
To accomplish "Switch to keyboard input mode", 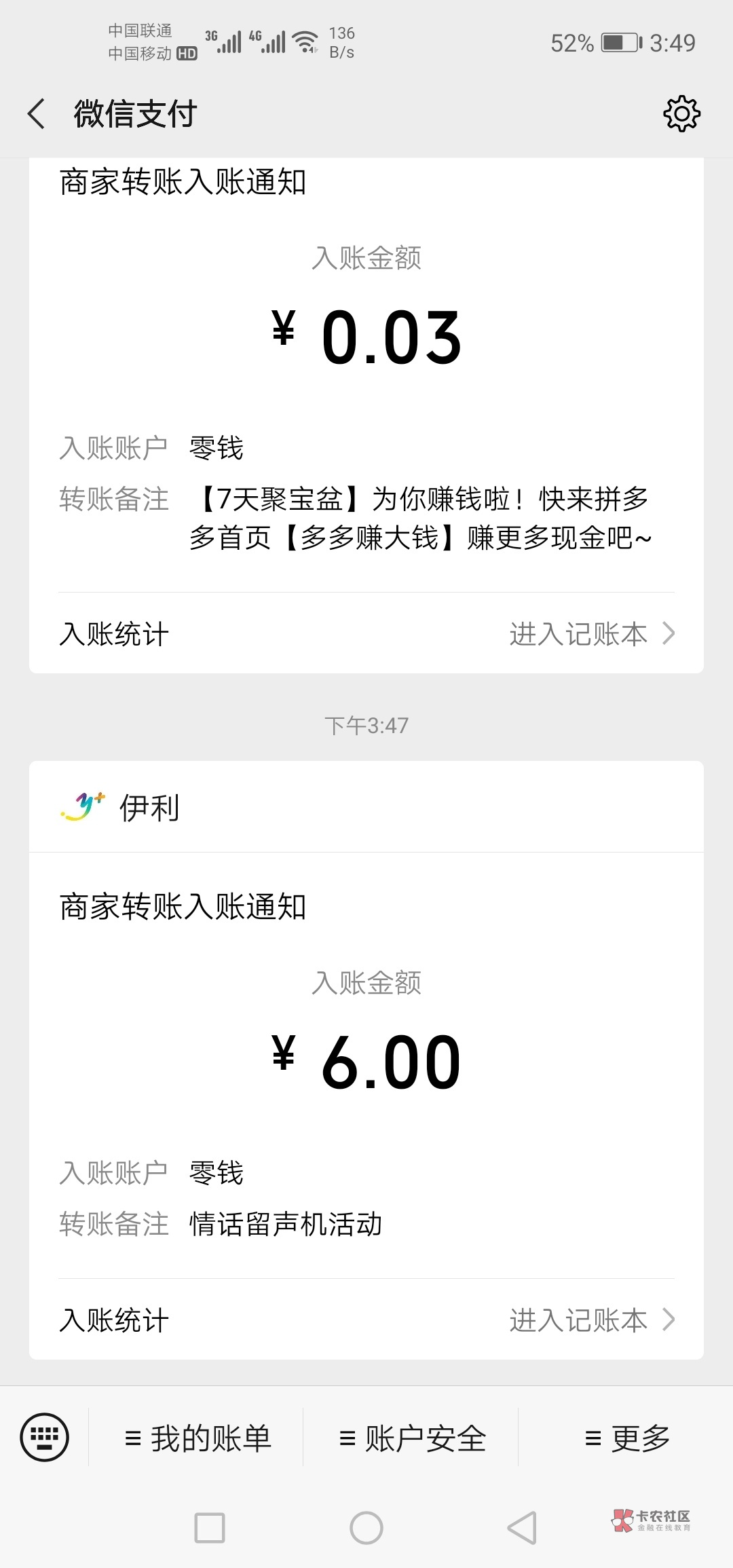I will coord(45,1437).
